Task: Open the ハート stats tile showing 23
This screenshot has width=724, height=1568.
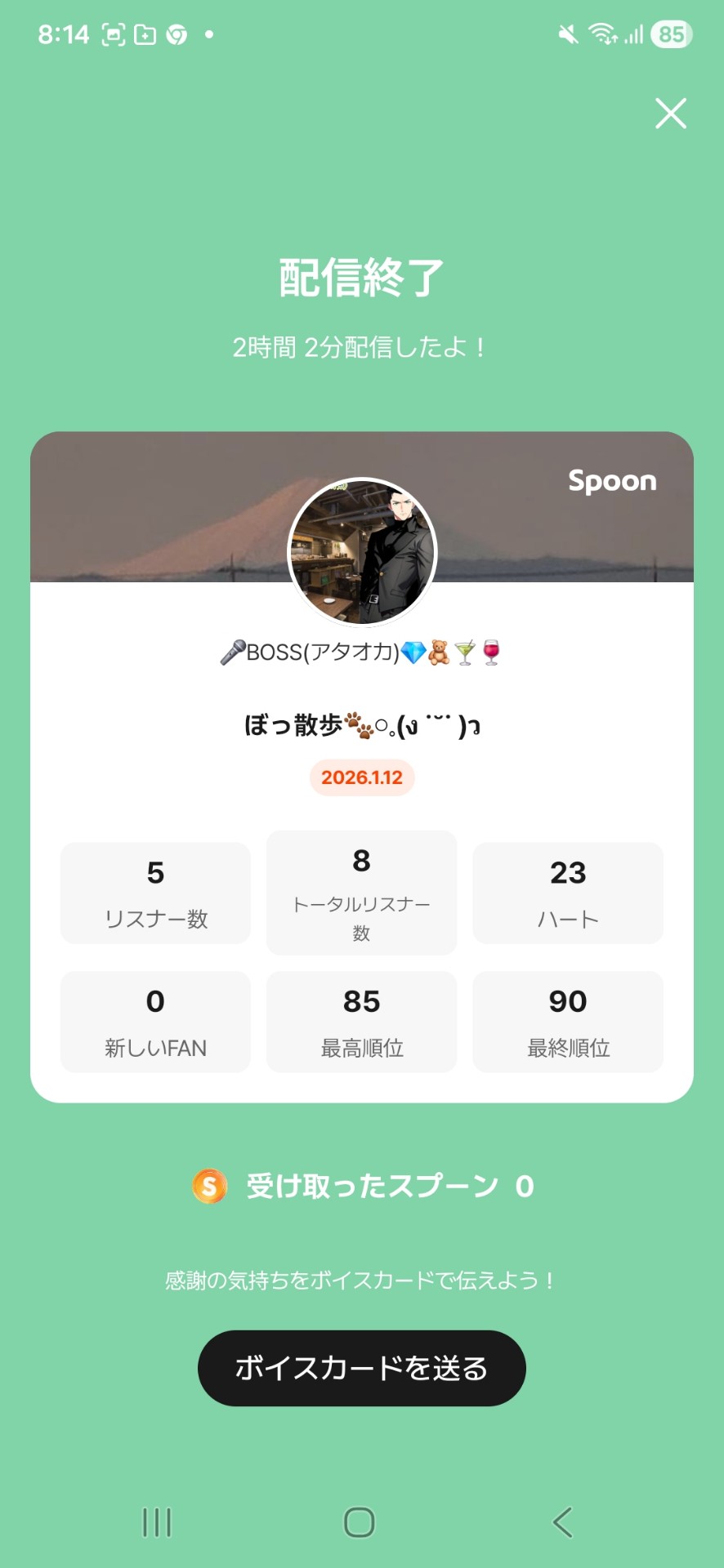Action: click(x=568, y=892)
